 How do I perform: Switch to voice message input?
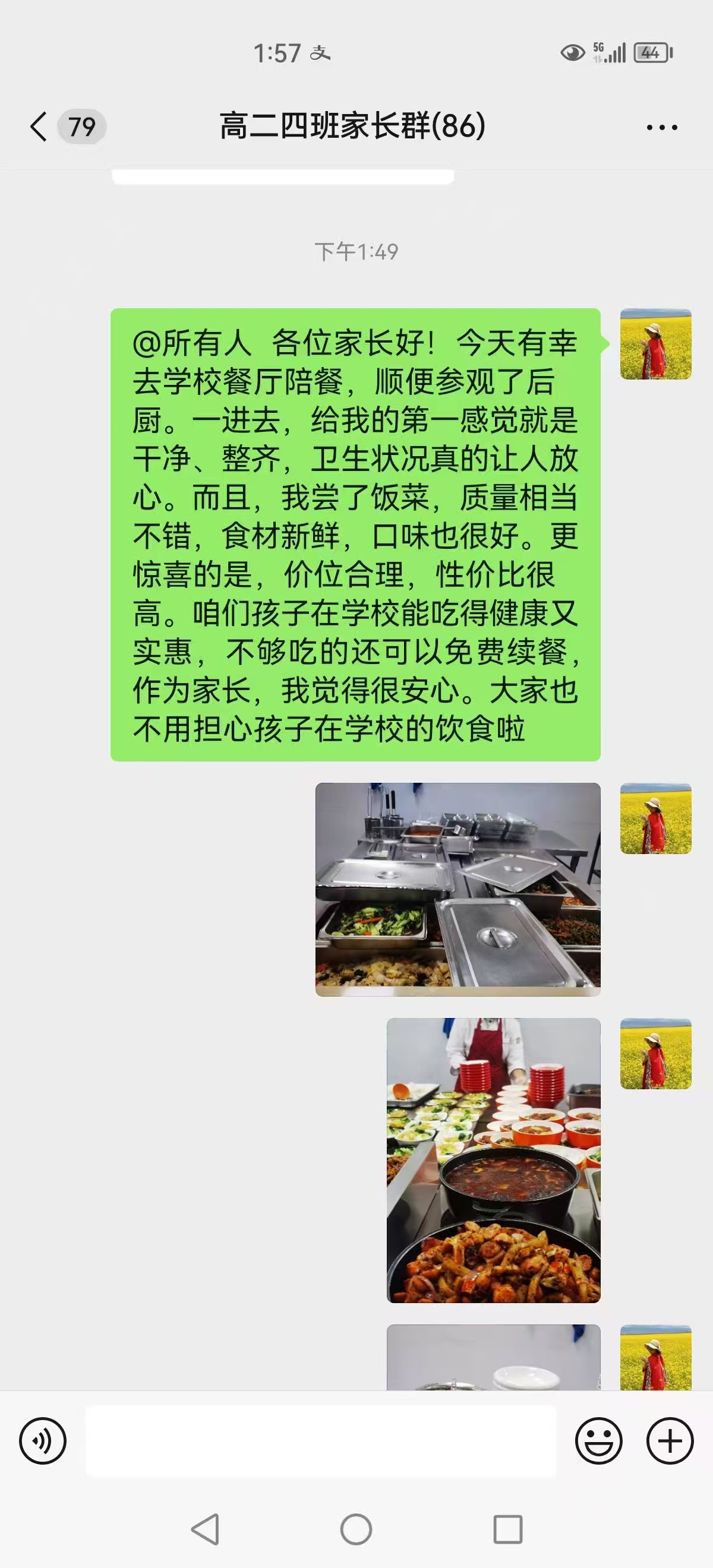point(43,1441)
